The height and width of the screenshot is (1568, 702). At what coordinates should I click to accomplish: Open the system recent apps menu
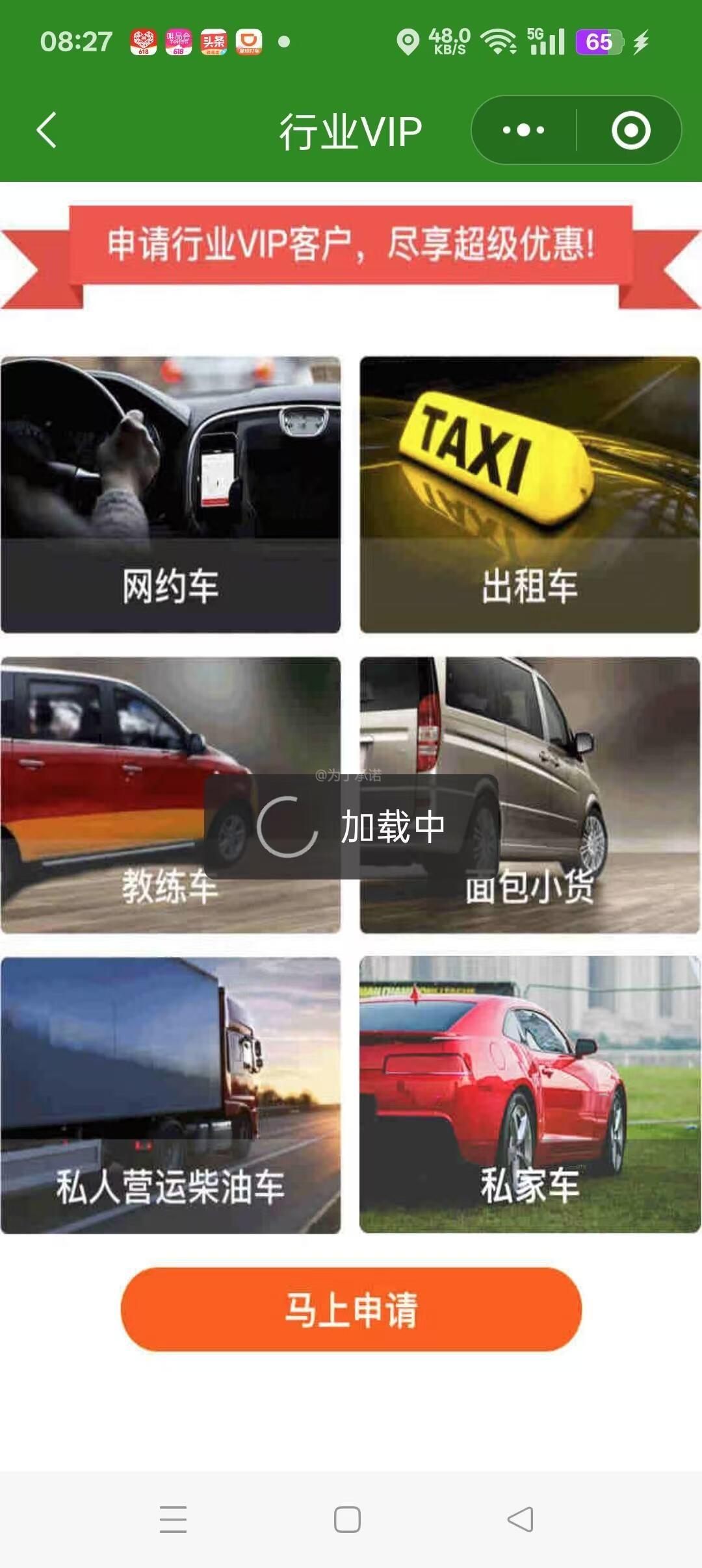[x=173, y=1519]
